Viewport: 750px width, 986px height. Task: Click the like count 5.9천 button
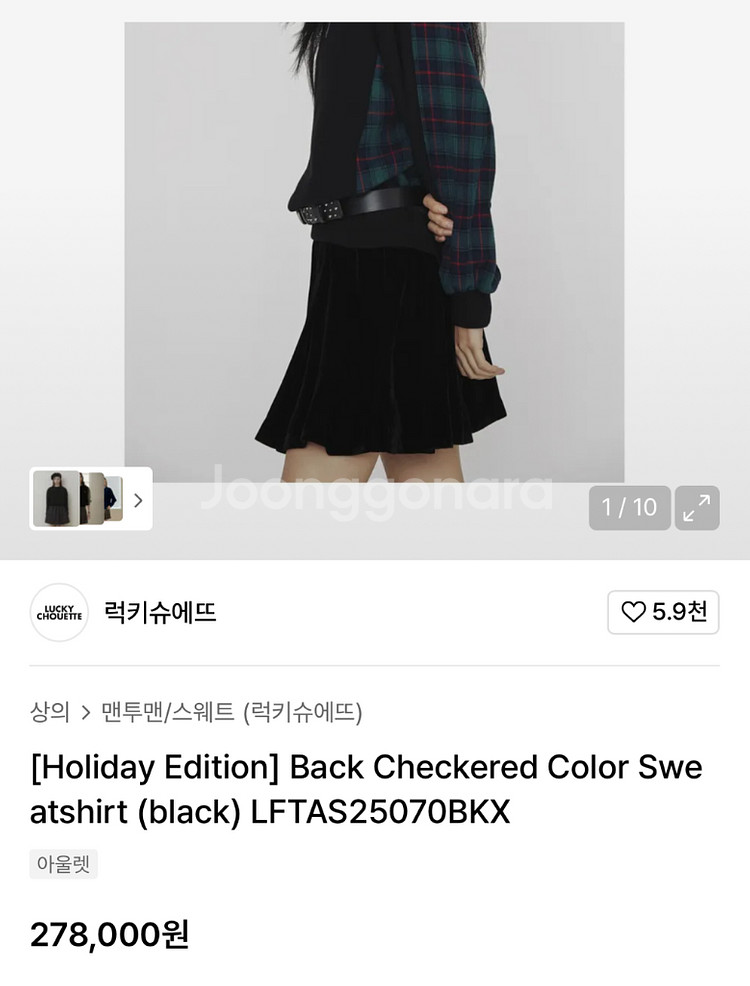(663, 613)
